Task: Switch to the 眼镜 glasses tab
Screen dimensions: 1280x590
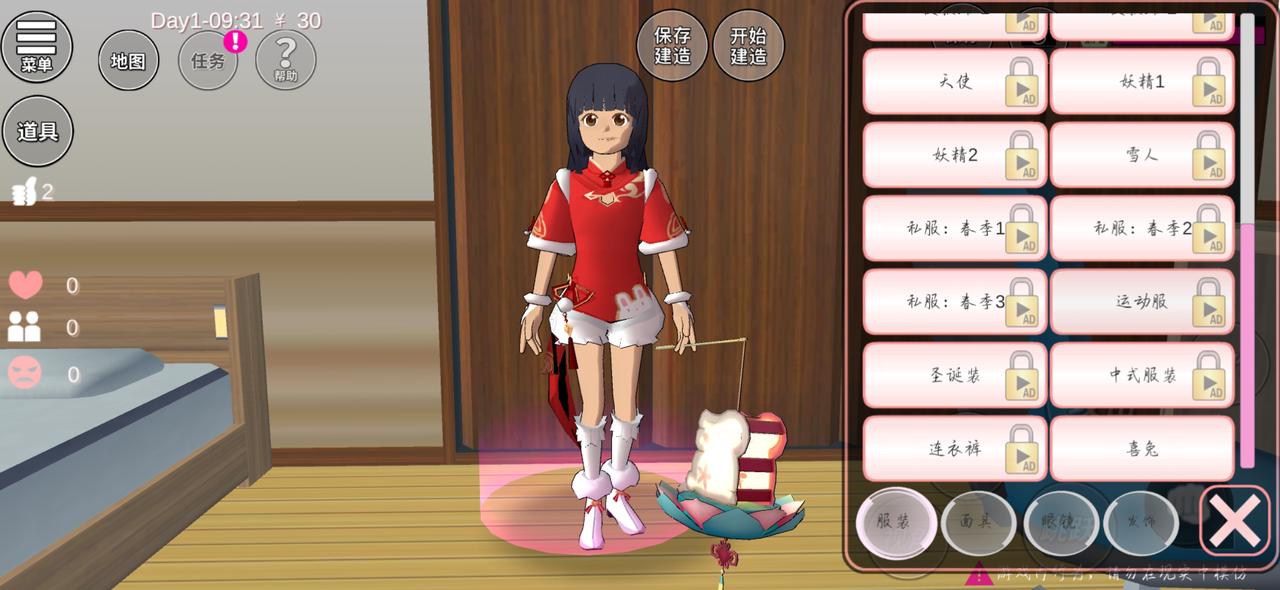Action: tap(1061, 522)
